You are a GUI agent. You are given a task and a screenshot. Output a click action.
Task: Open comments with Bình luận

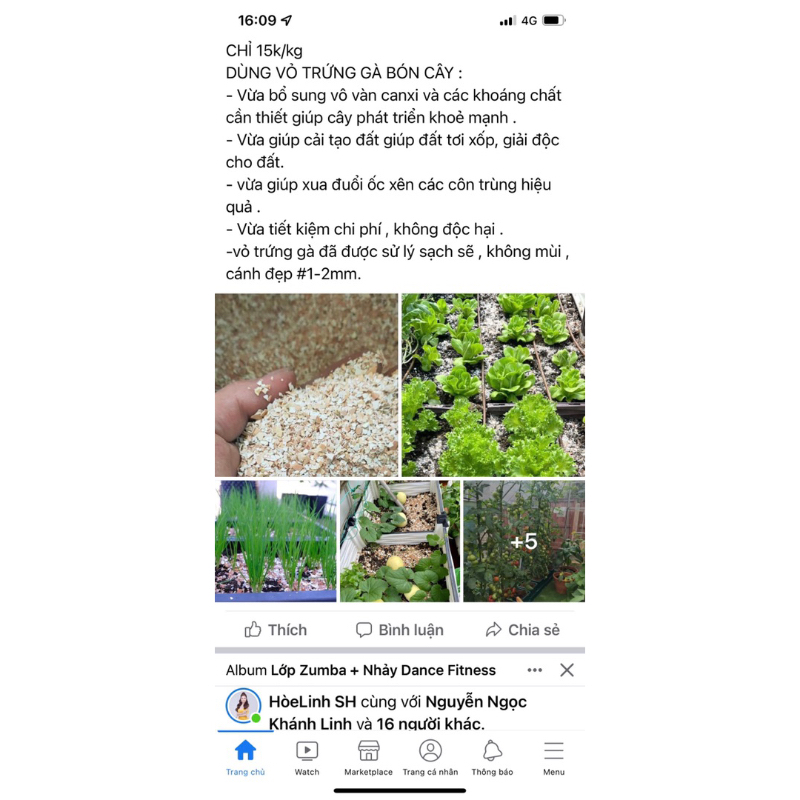click(400, 630)
